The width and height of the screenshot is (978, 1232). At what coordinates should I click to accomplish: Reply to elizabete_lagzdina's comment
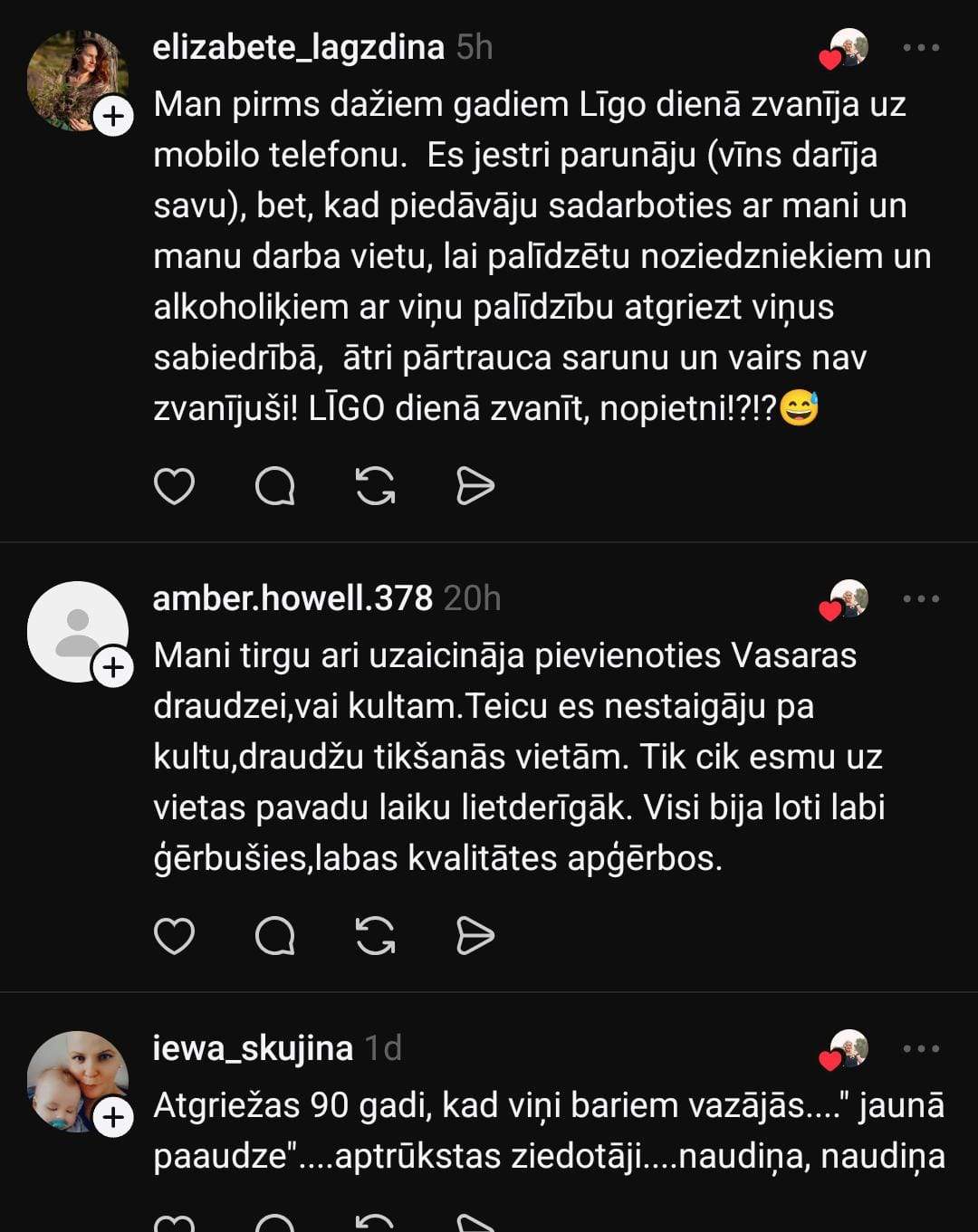274,486
